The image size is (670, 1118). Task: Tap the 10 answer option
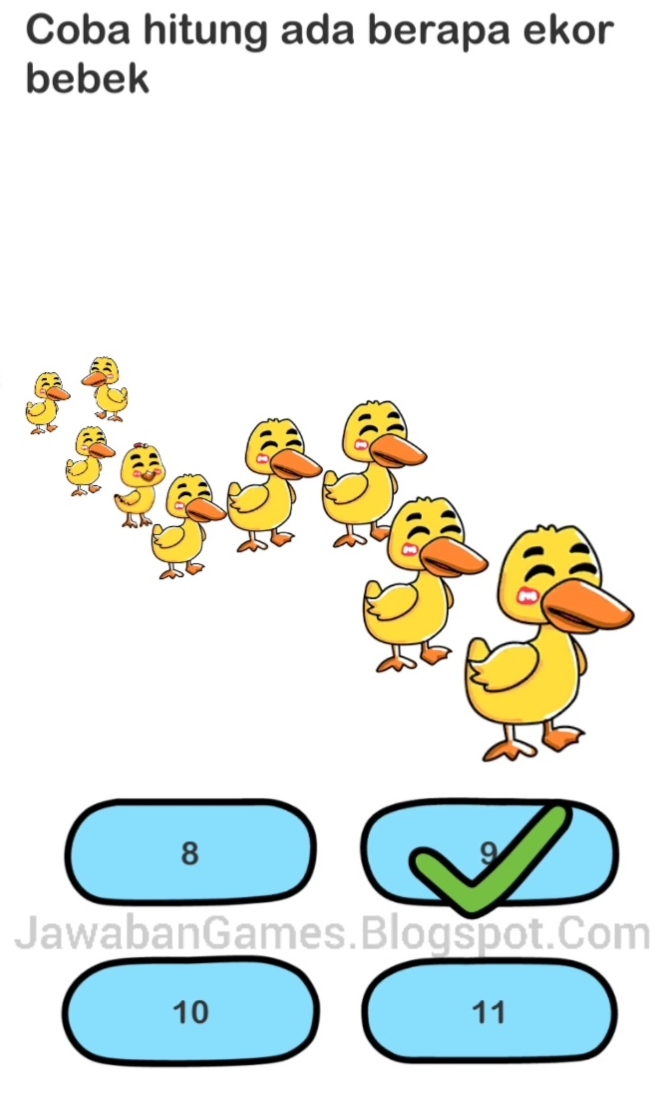190,1011
